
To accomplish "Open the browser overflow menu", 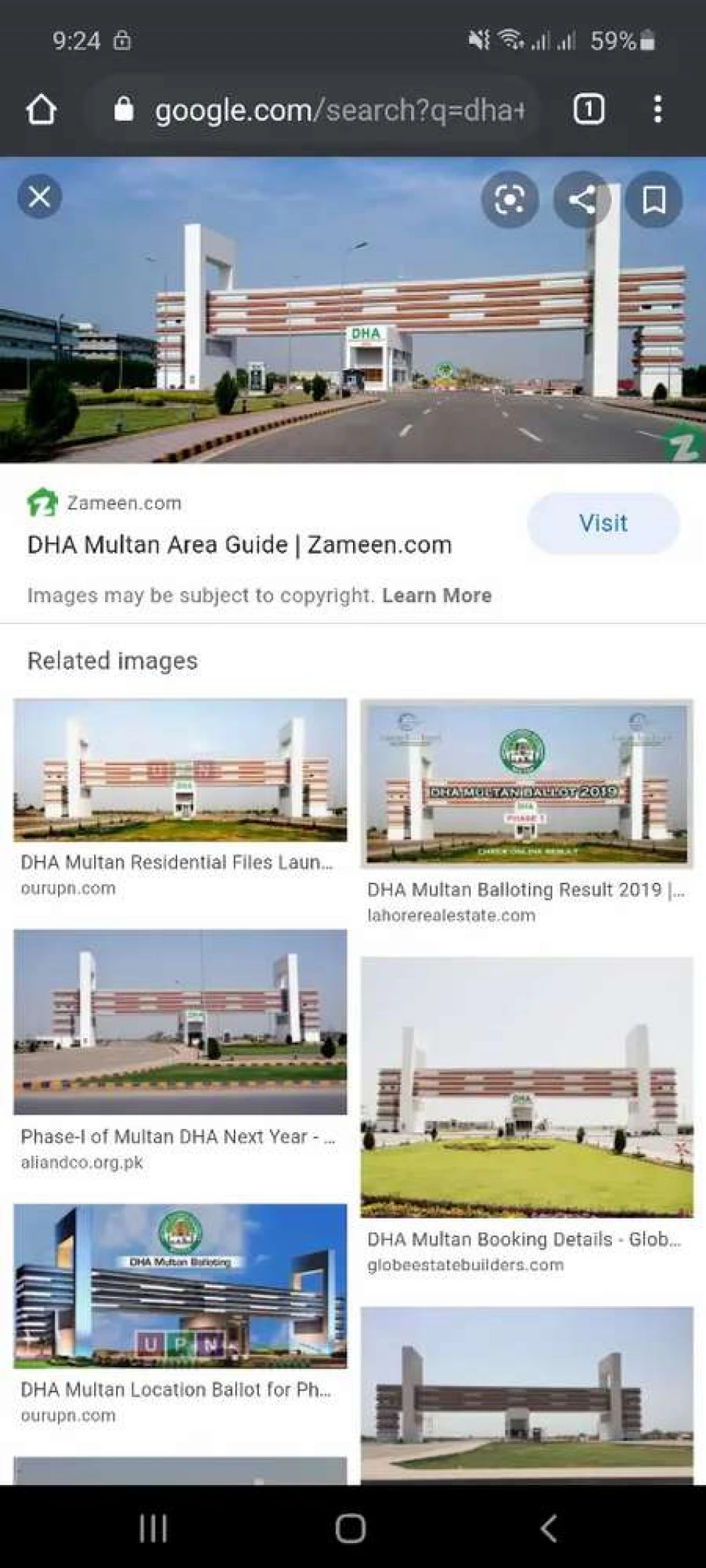I will (657, 110).
